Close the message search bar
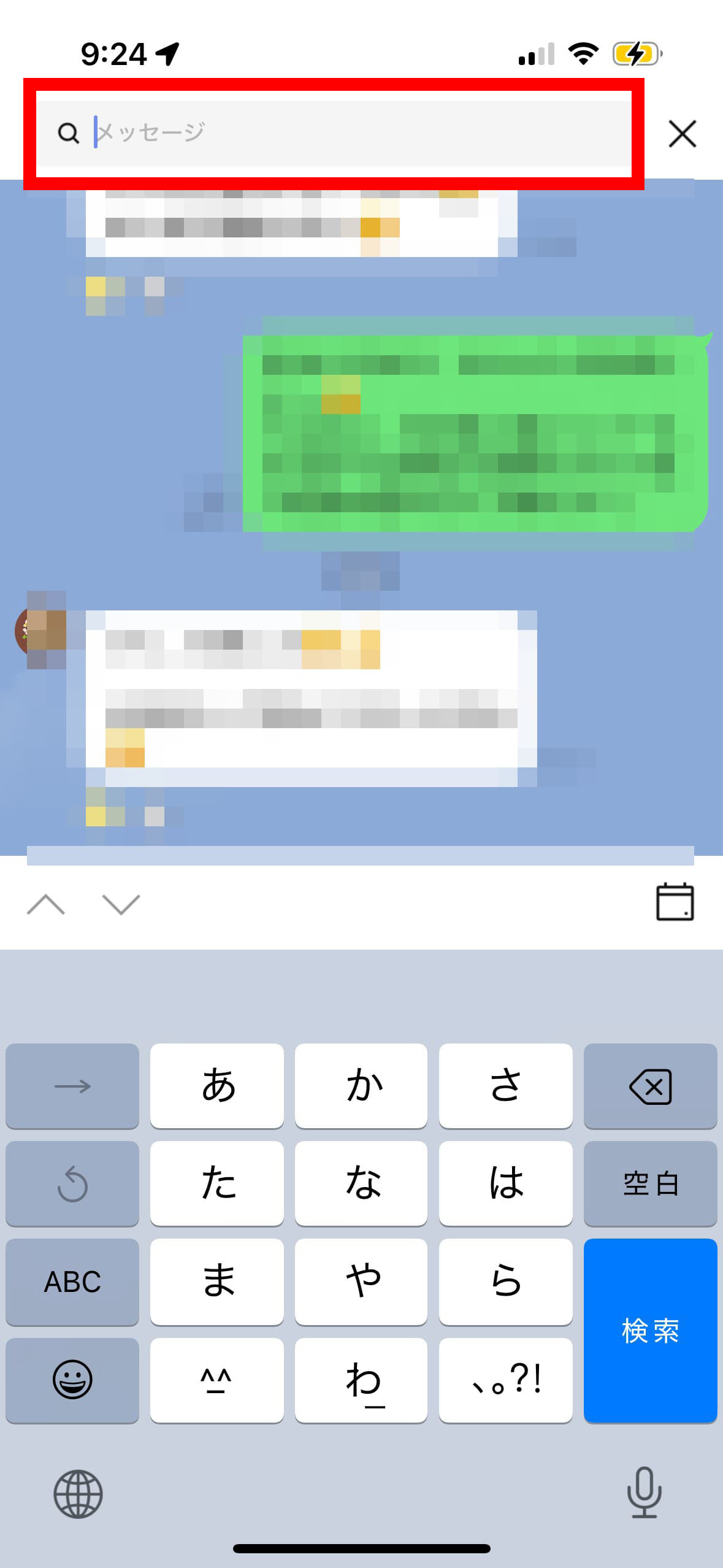This screenshot has height=1568, width=723. point(682,133)
